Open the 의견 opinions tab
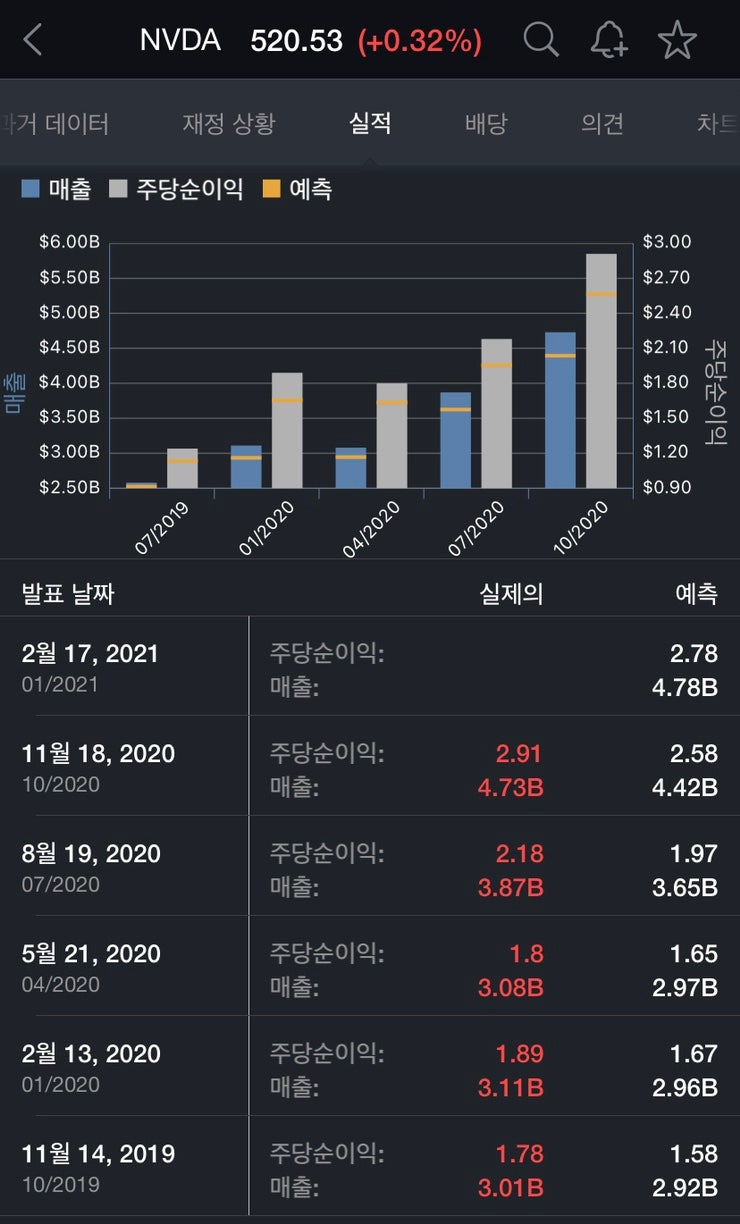The height and width of the screenshot is (1224, 740). [600, 123]
